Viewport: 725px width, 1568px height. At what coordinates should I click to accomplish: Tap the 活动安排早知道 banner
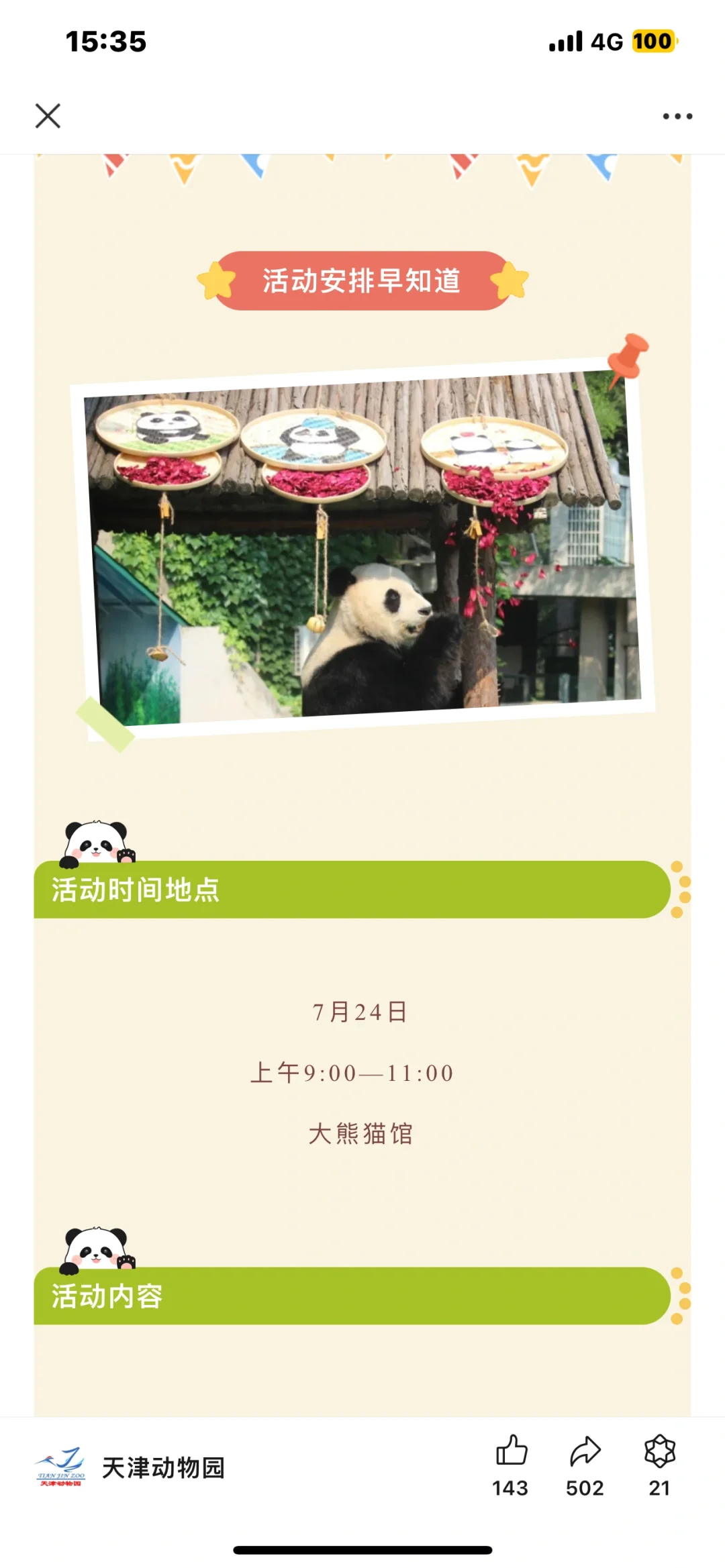[362, 280]
